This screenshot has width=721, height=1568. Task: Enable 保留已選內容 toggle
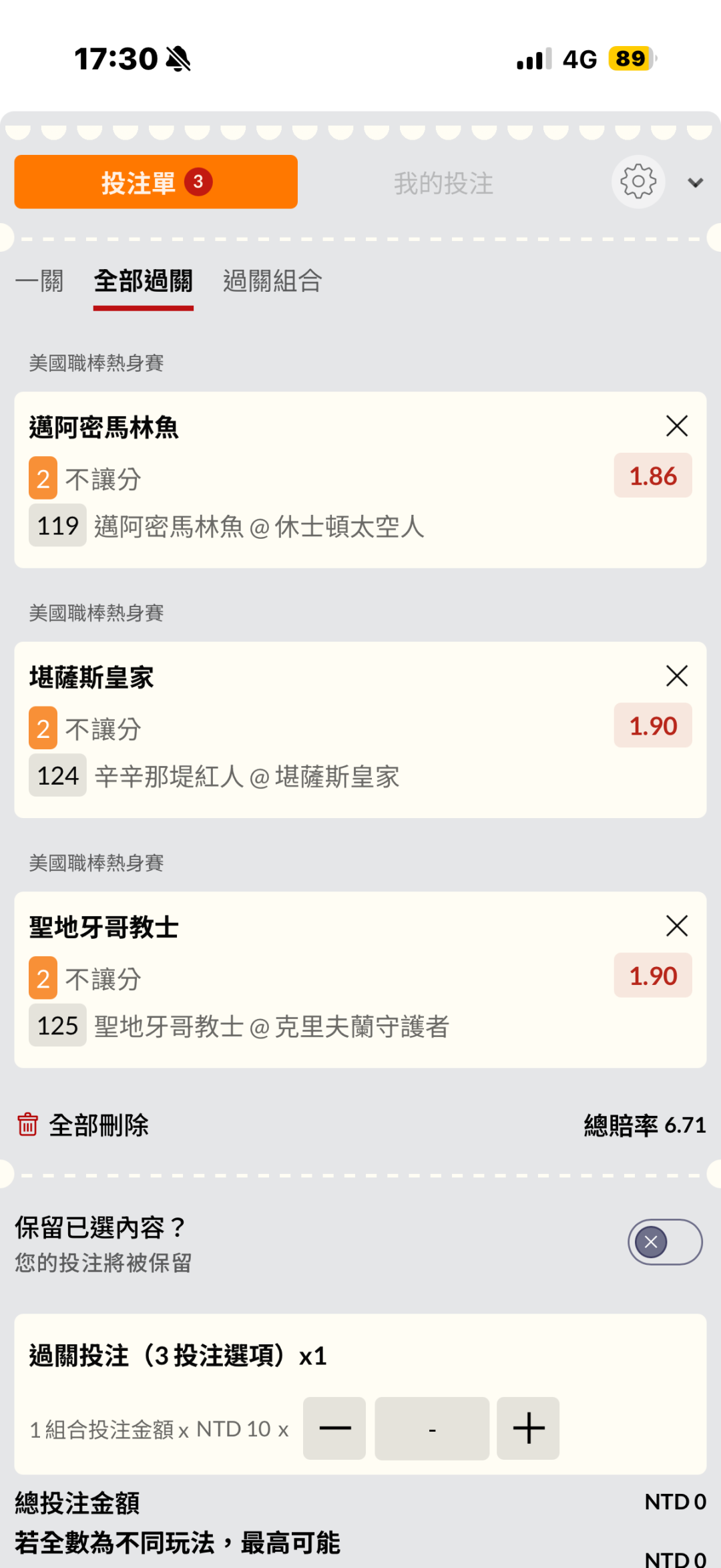pos(665,1242)
